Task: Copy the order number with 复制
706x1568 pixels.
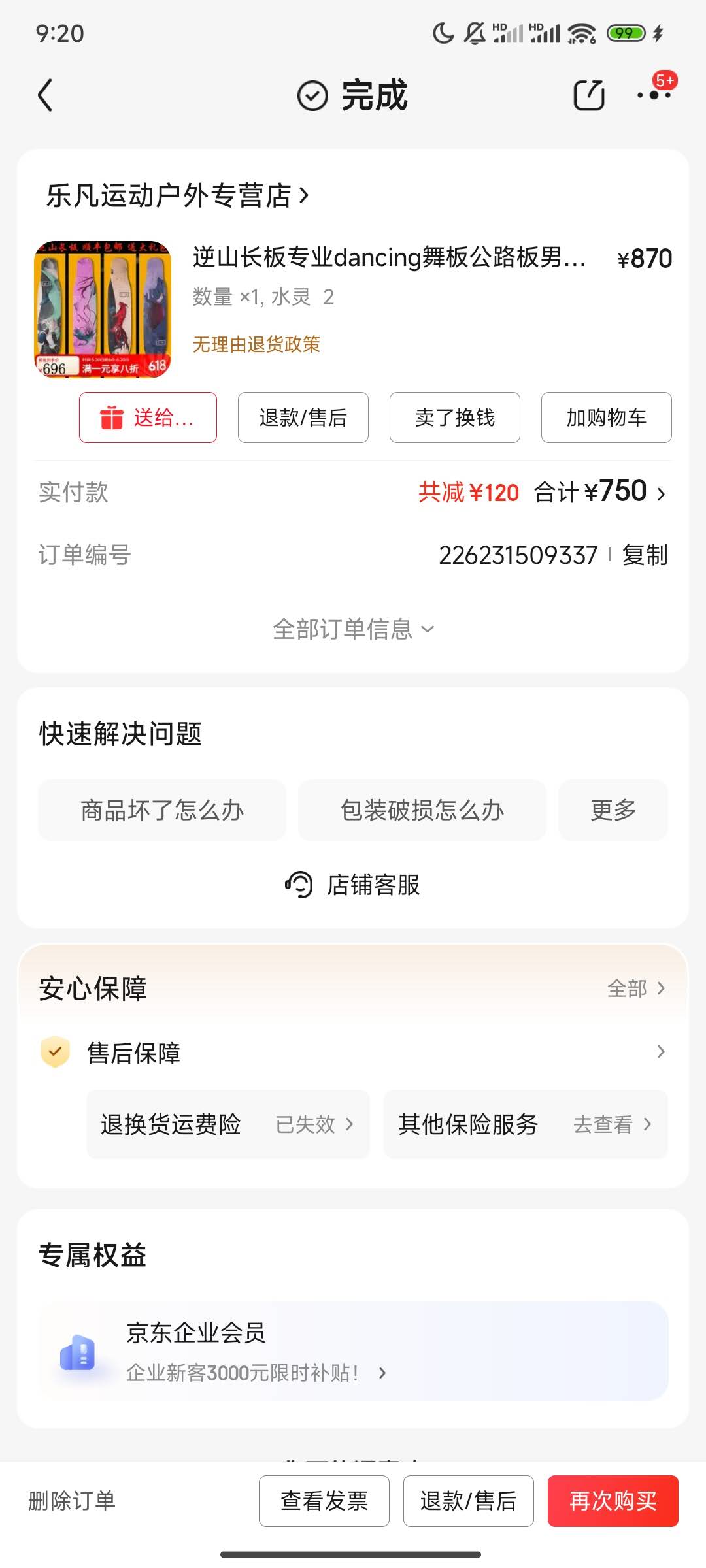Action: [645, 555]
